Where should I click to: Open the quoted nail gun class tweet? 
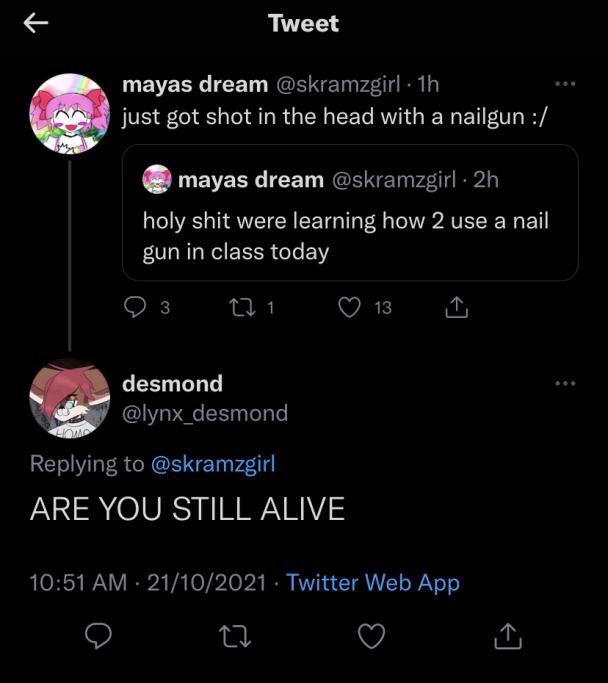[x=350, y=212]
